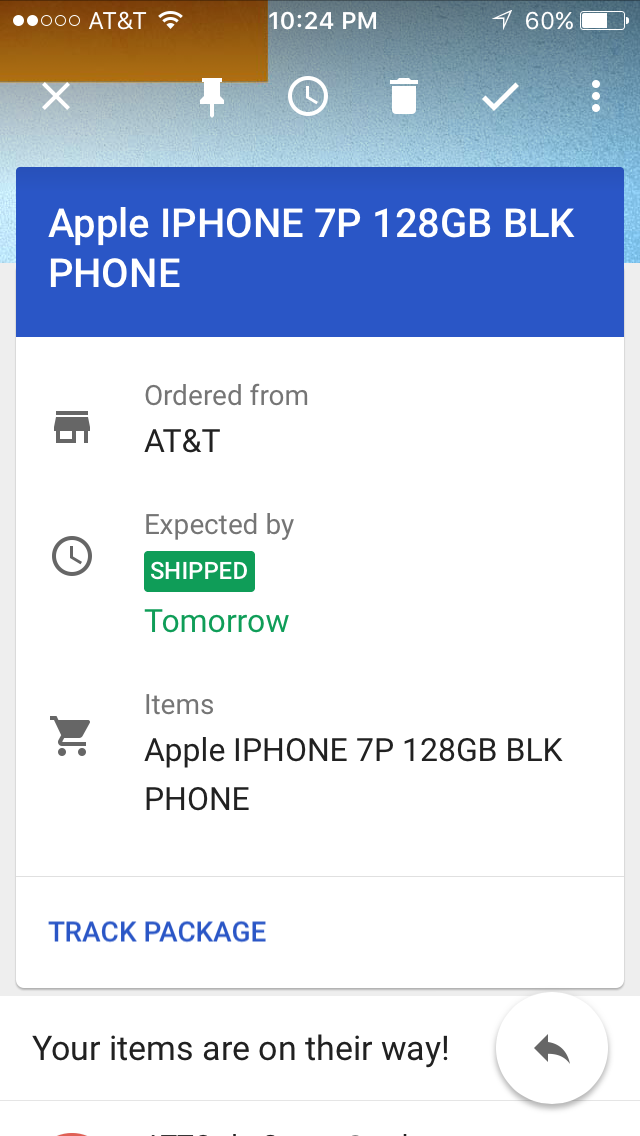Viewport: 640px width, 1136px height.
Task: Pin this email
Action: 212,97
